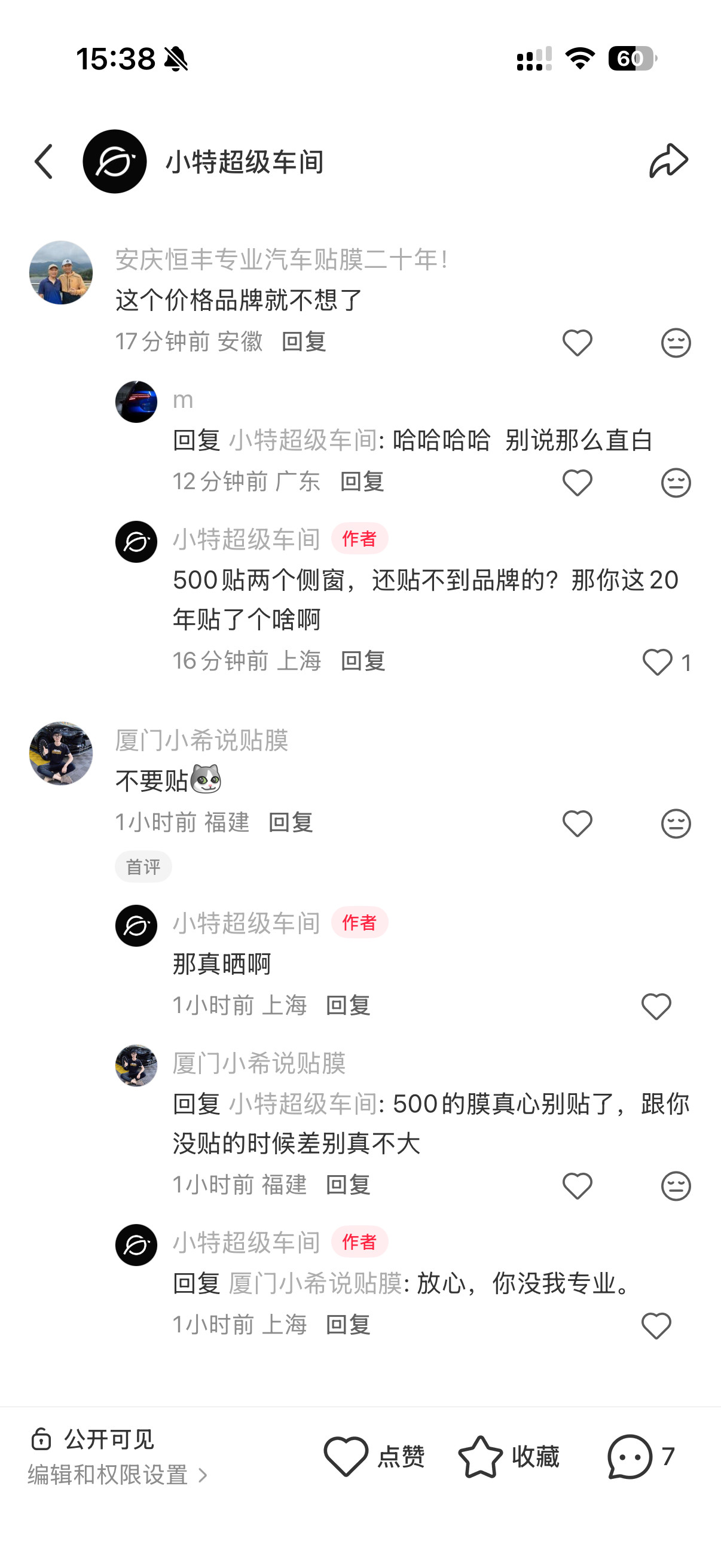Tap the 首评 badge under 厦门小希说贴膜's comment
Viewport: 721px width, 1568px height.
(x=143, y=866)
